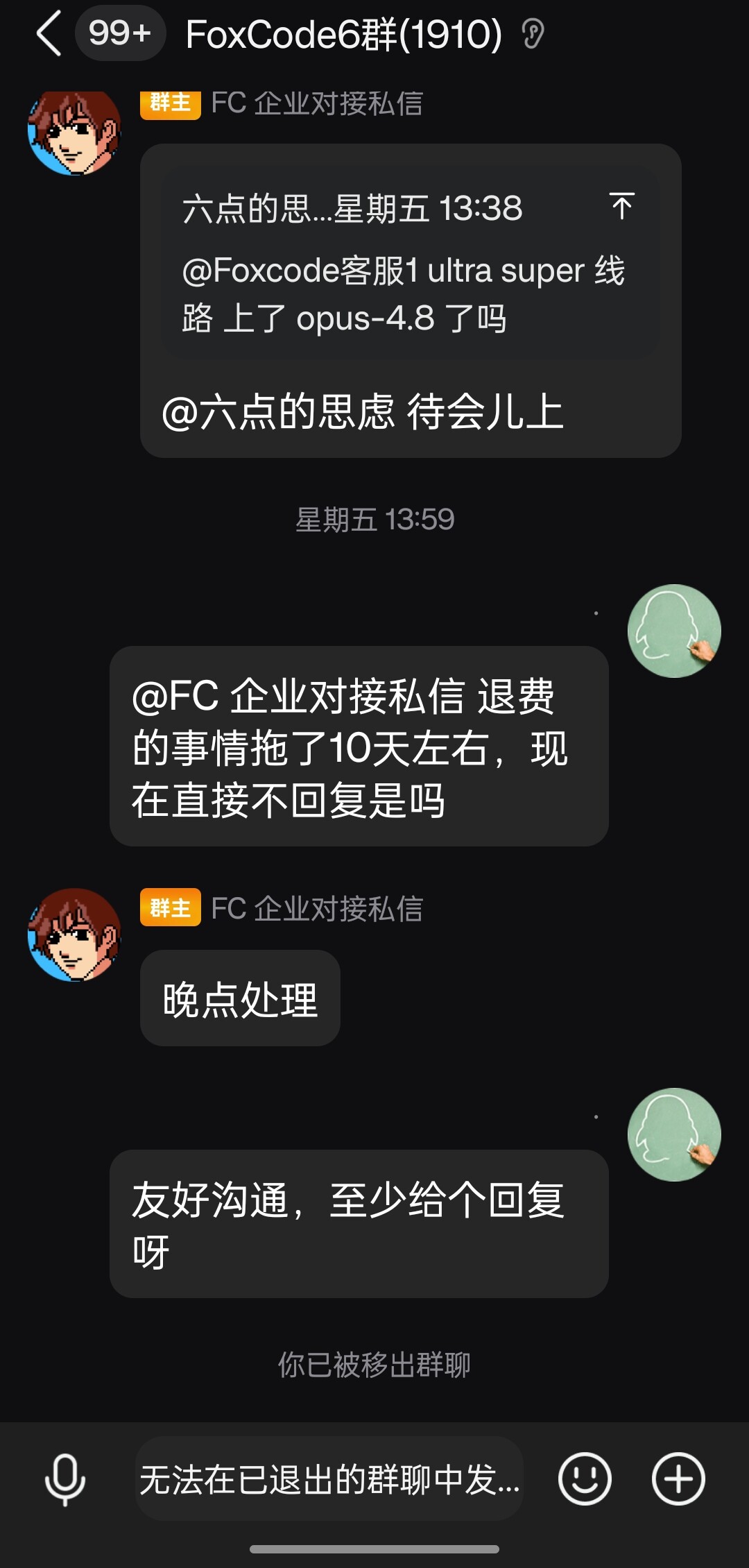Open my avatar beside 友好沟通 message
This screenshot has width=749, height=1568.
674,1134
